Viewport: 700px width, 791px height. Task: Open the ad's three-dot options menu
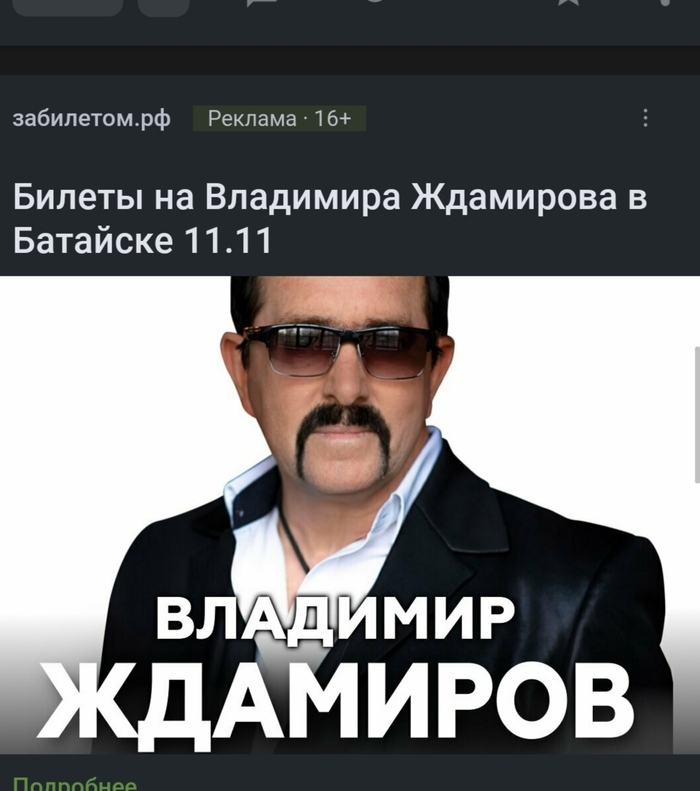tap(645, 119)
